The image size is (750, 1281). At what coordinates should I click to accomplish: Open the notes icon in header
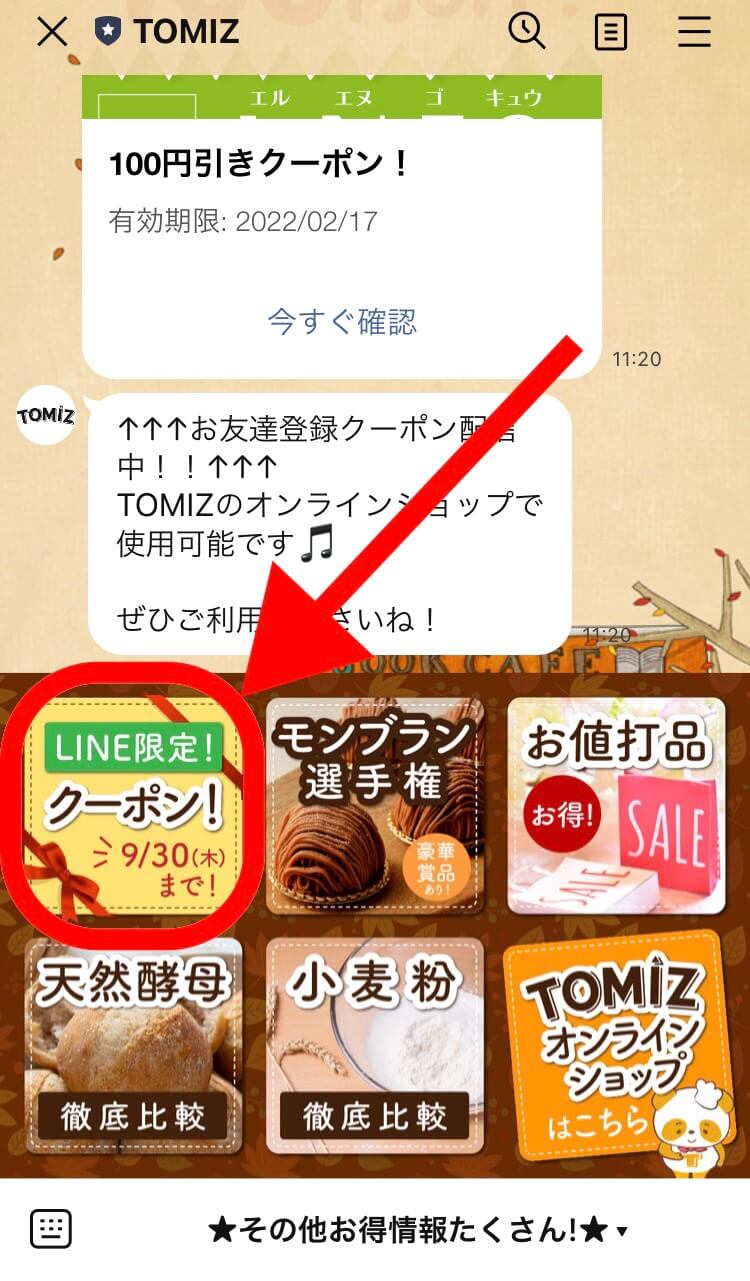click(x=611, y=32)
